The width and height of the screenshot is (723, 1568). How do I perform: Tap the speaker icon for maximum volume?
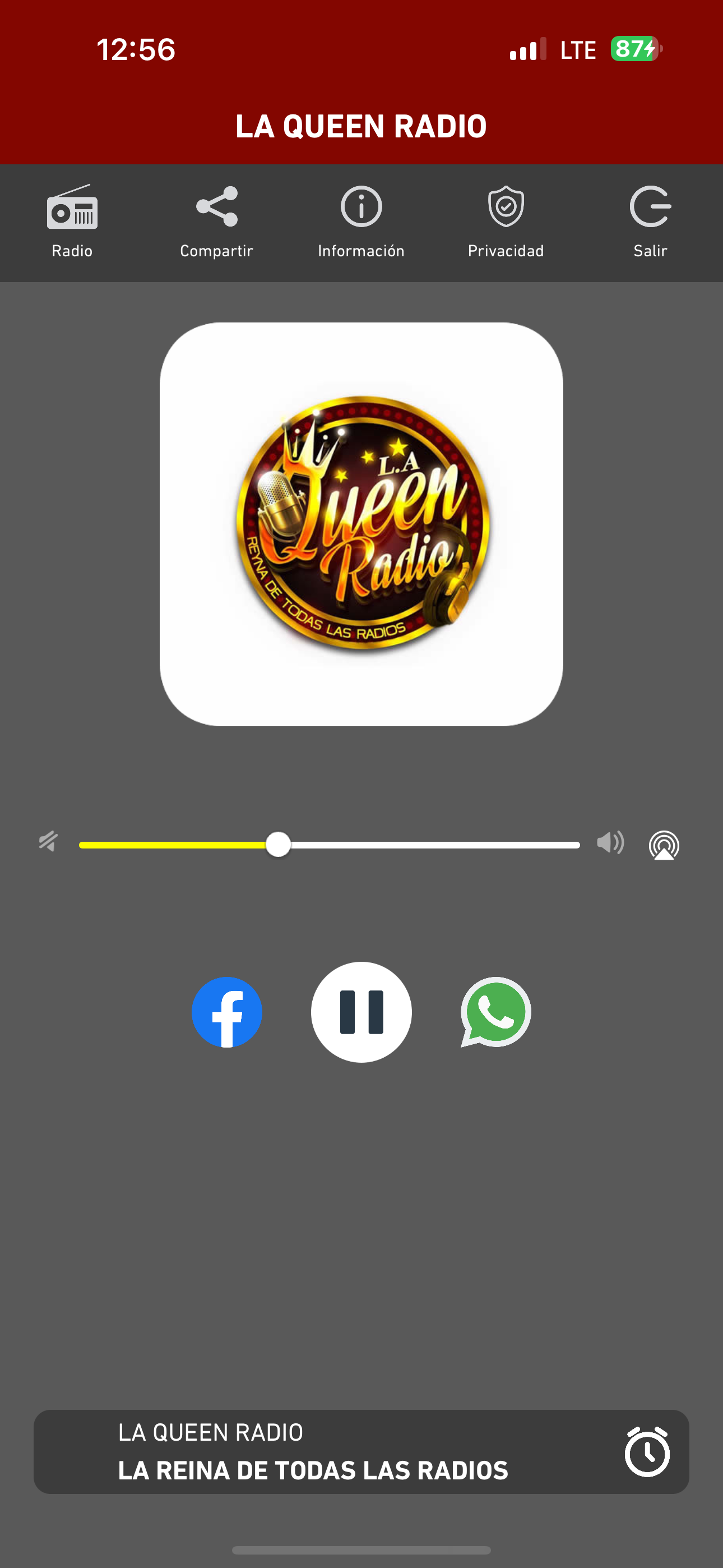611,844
